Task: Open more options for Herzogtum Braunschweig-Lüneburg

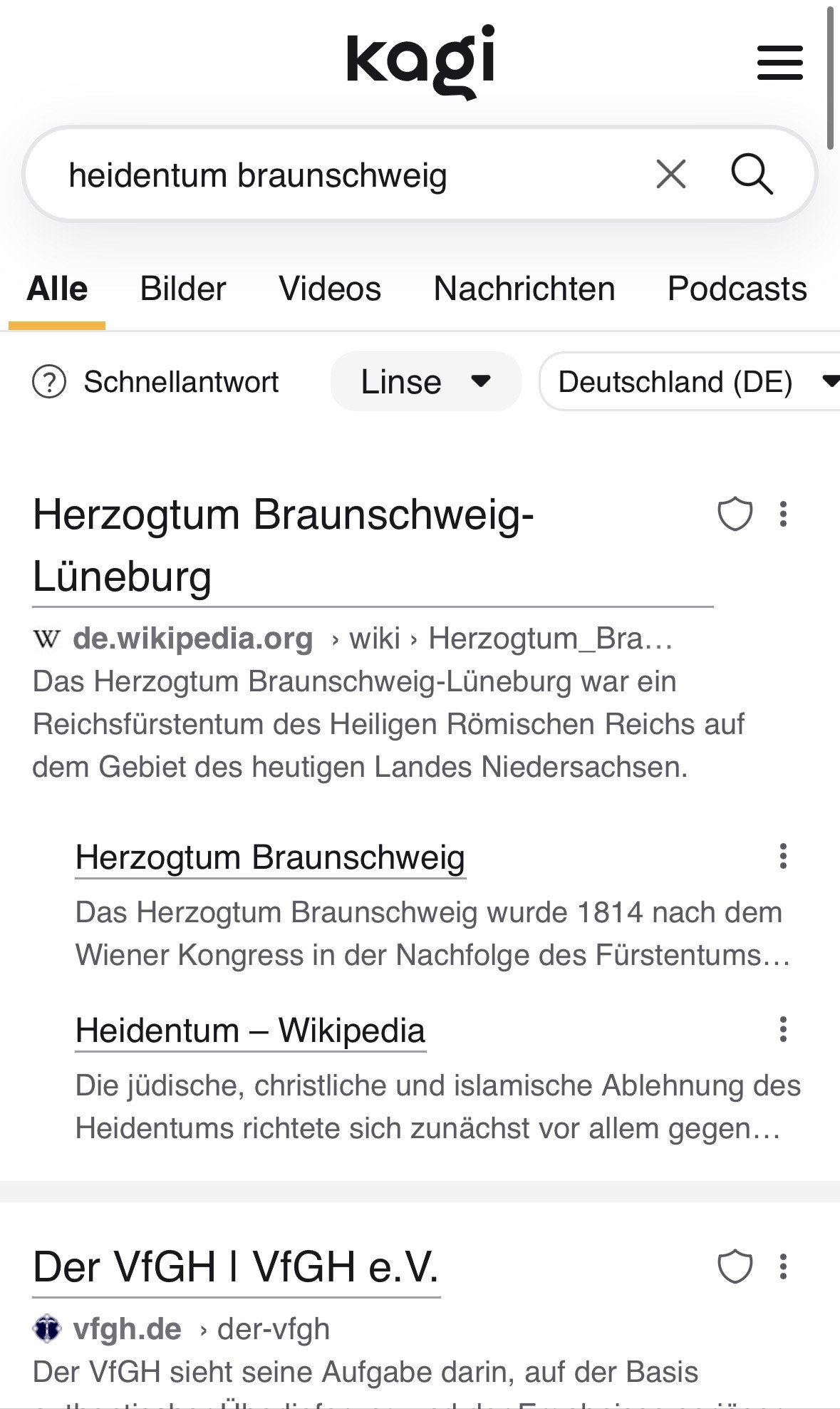Action: (783, 515)
